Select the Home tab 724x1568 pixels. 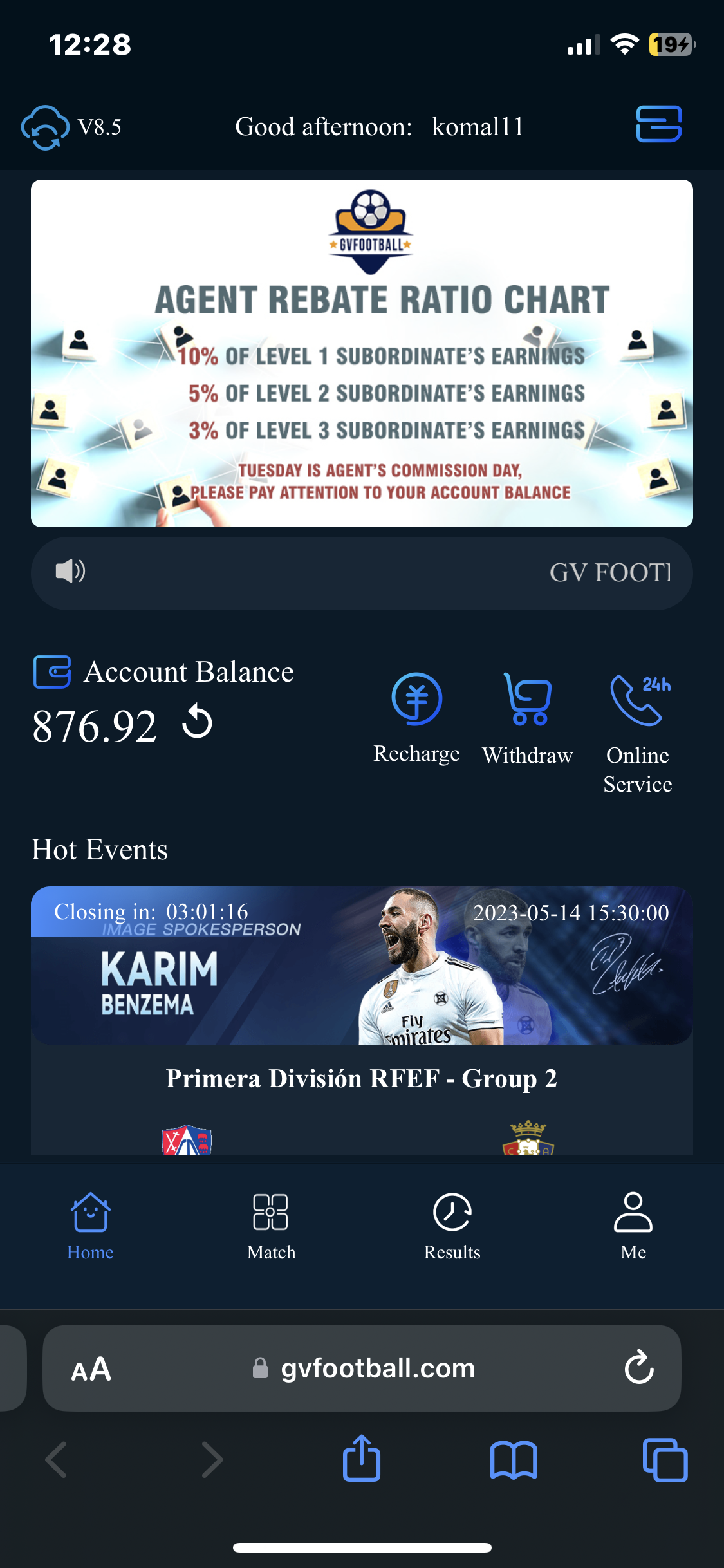tap(90, 1226)
